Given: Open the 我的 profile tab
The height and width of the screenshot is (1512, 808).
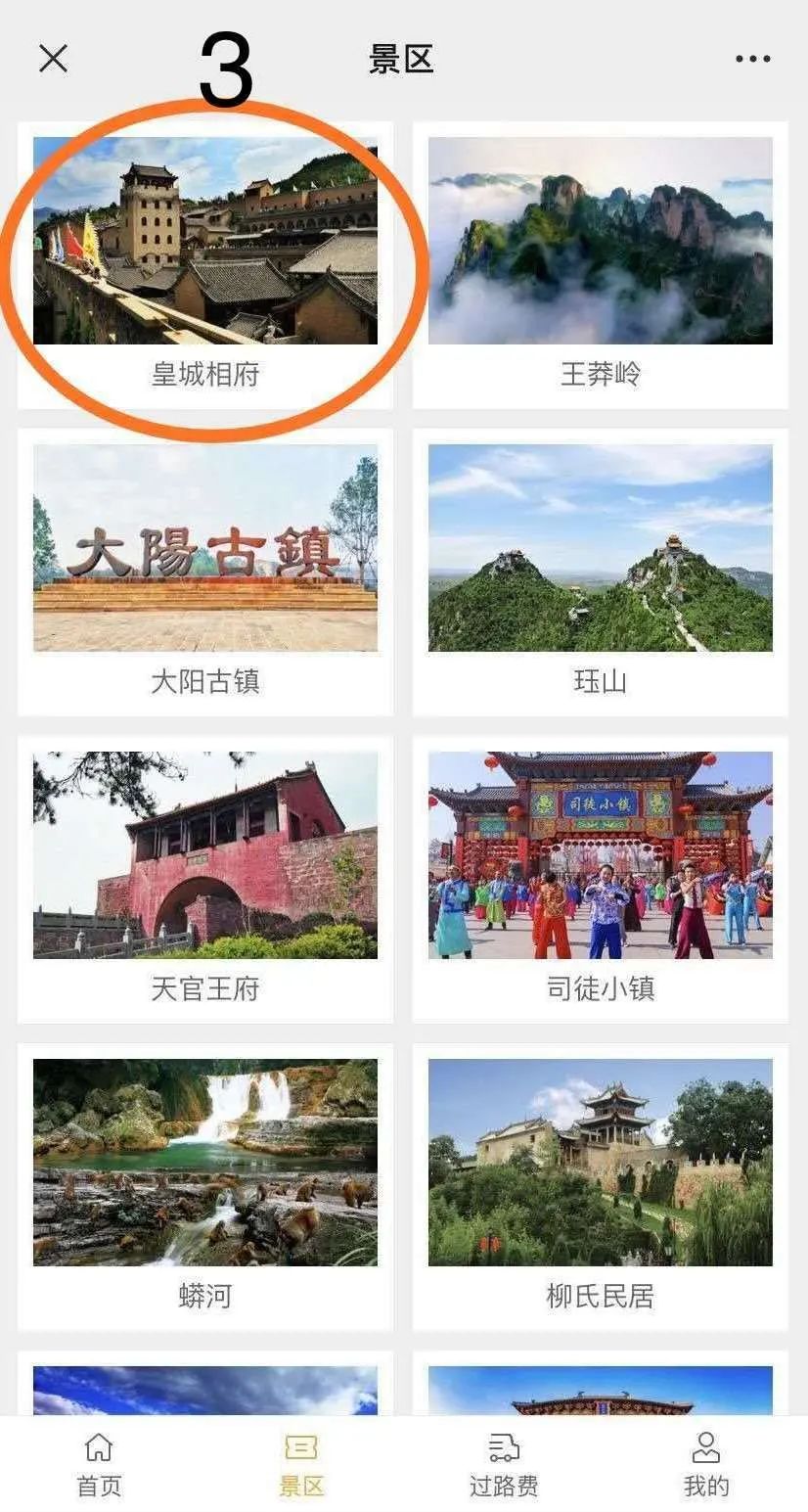Looking at the screenshot, I should (x=705, y=1464).
